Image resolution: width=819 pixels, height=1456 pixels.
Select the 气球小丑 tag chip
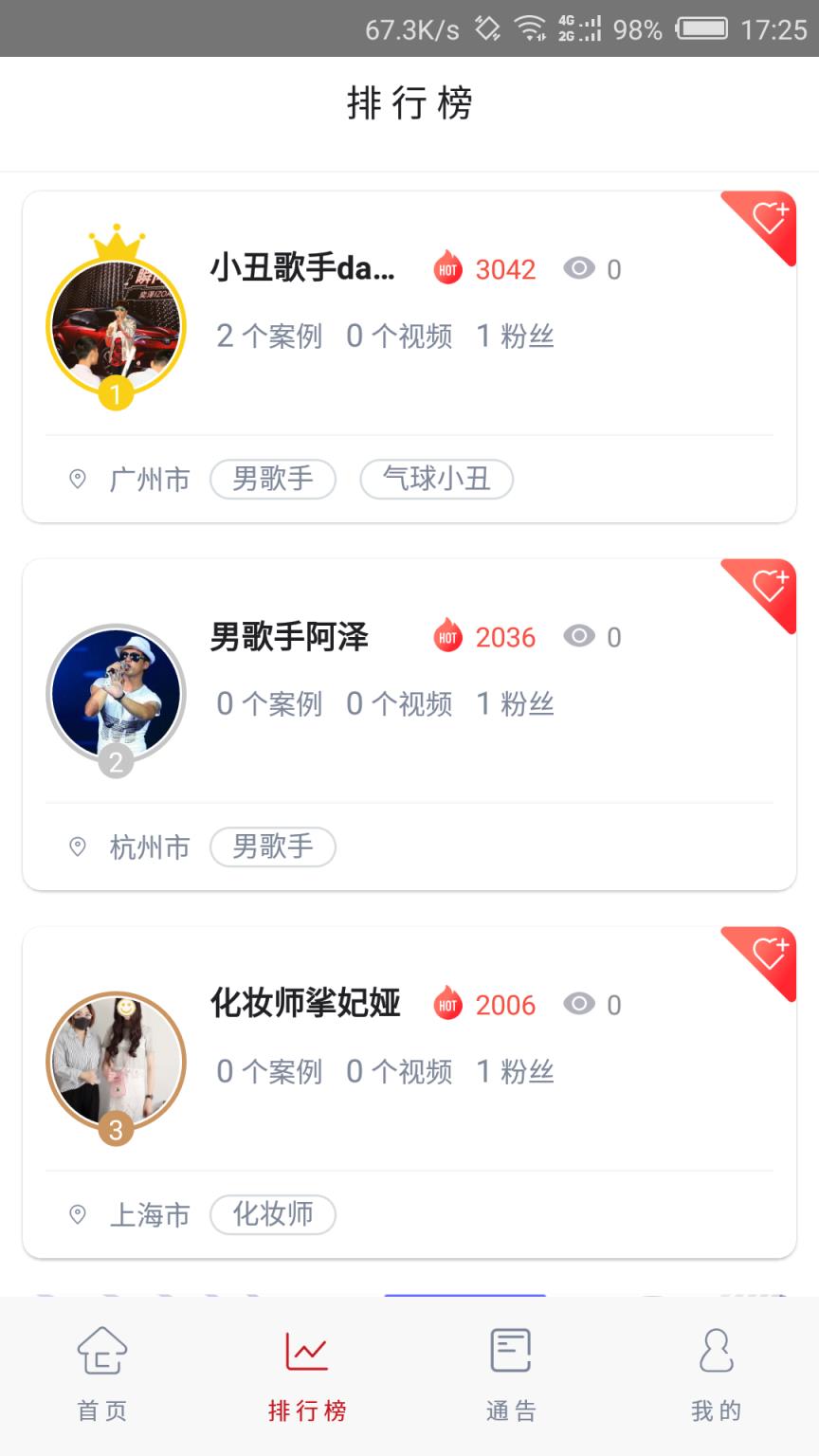[x=436, y=479]
